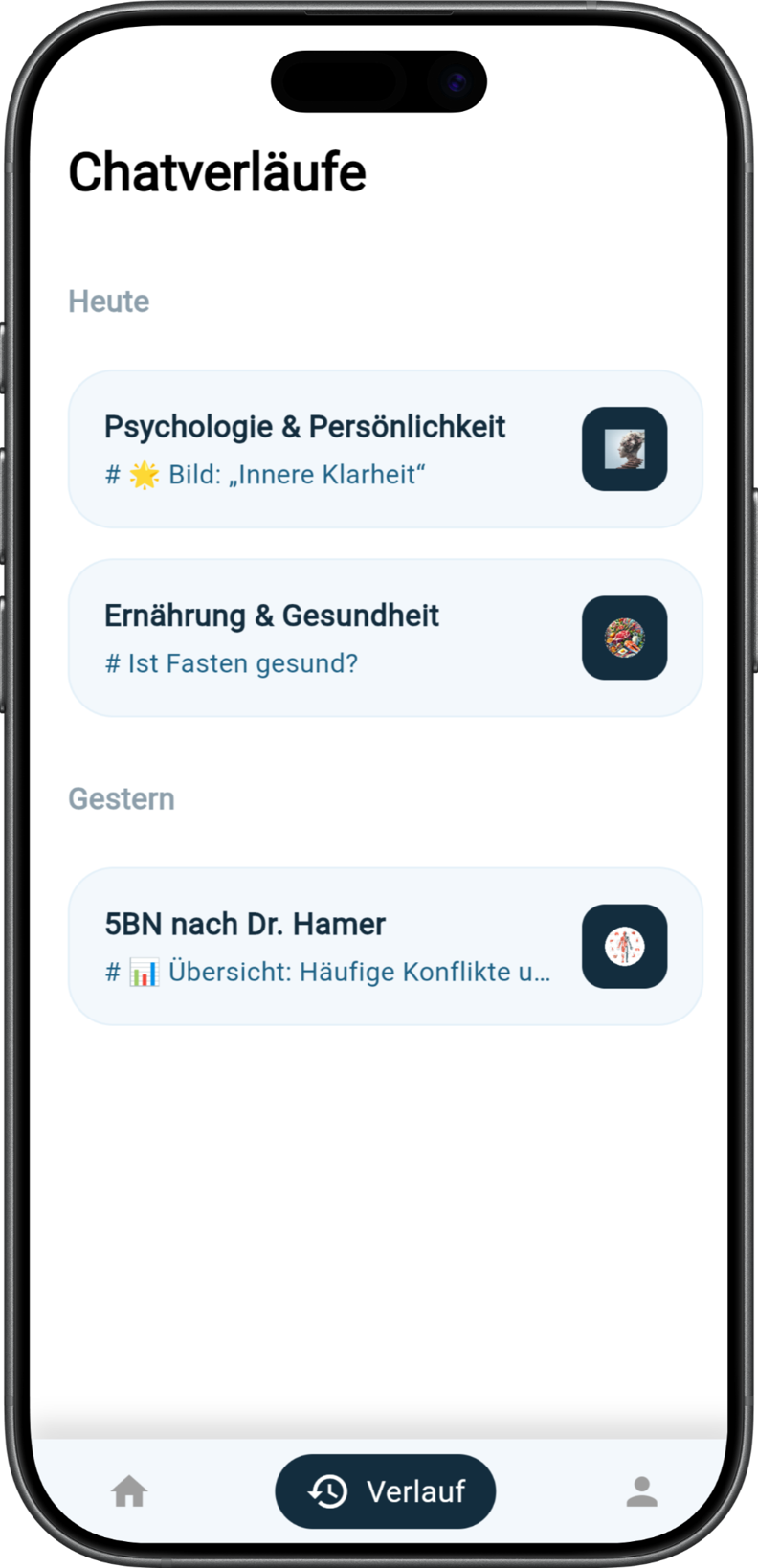This screenshot has width=758, height=1568.
Task: Open the Ernährung & Gesundheit chat
Action: click(x=385, y=638)
